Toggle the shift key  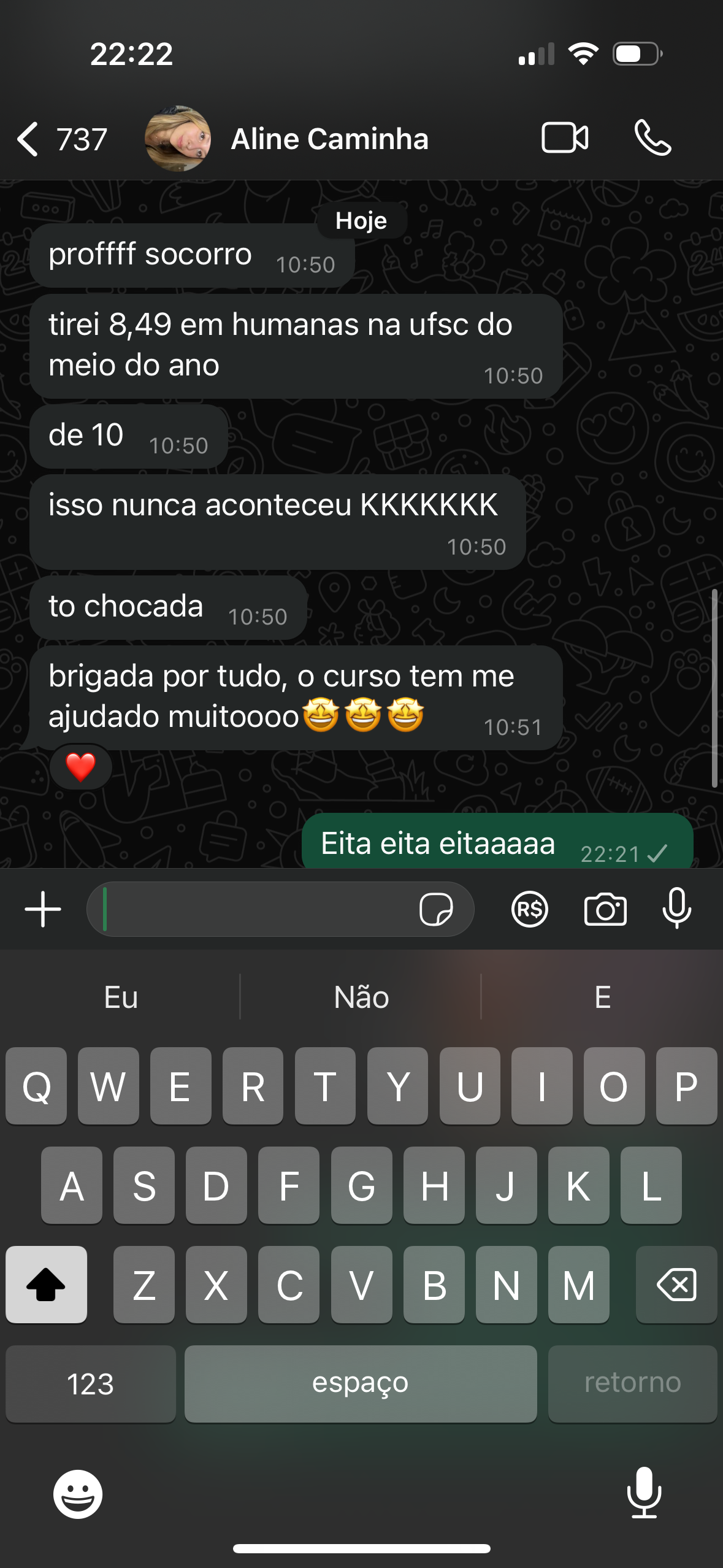(46, 1284)
